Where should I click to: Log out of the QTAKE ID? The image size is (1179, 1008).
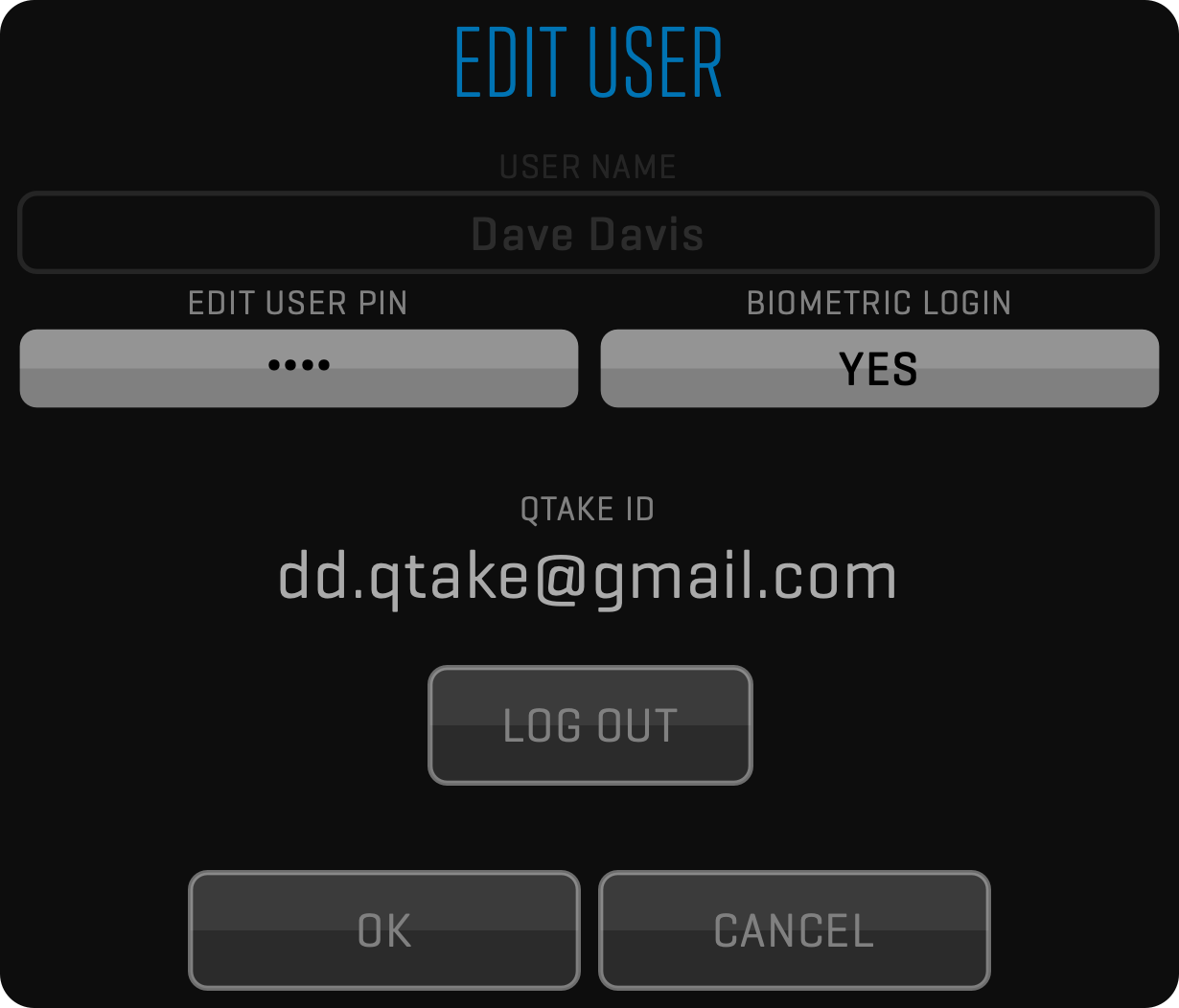pos(589,725)
